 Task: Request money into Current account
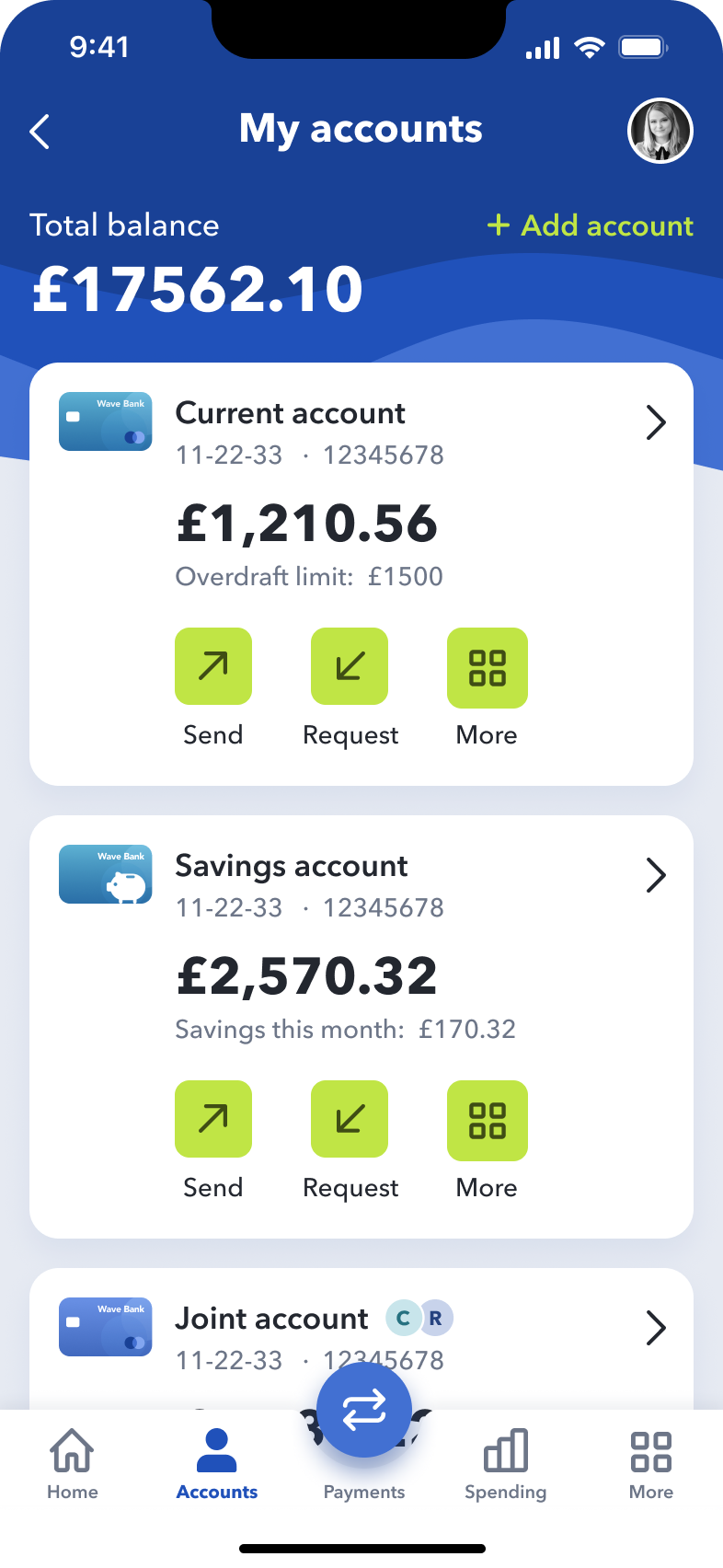(x=350, y=668)
